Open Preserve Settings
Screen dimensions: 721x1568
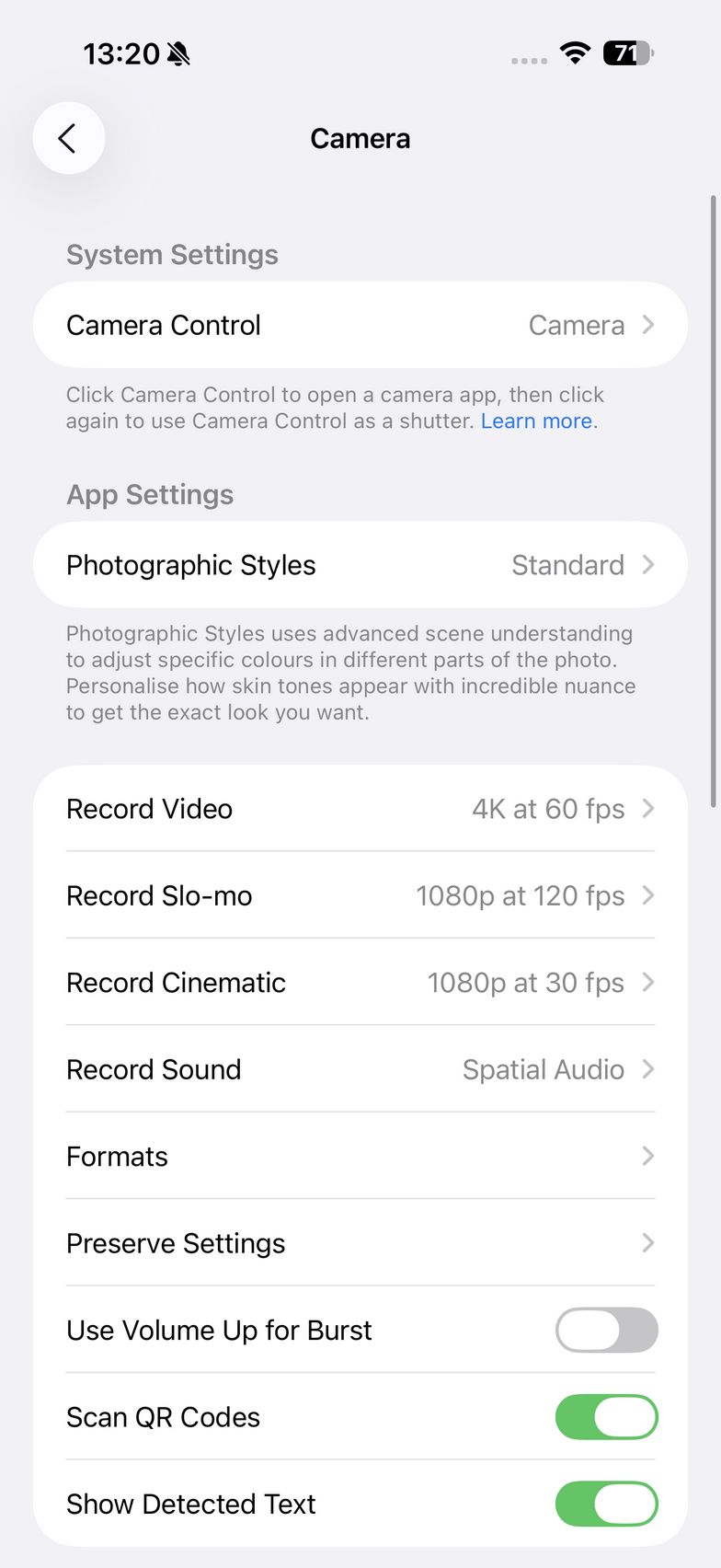pyautogui.click(x=360, y=1243)
